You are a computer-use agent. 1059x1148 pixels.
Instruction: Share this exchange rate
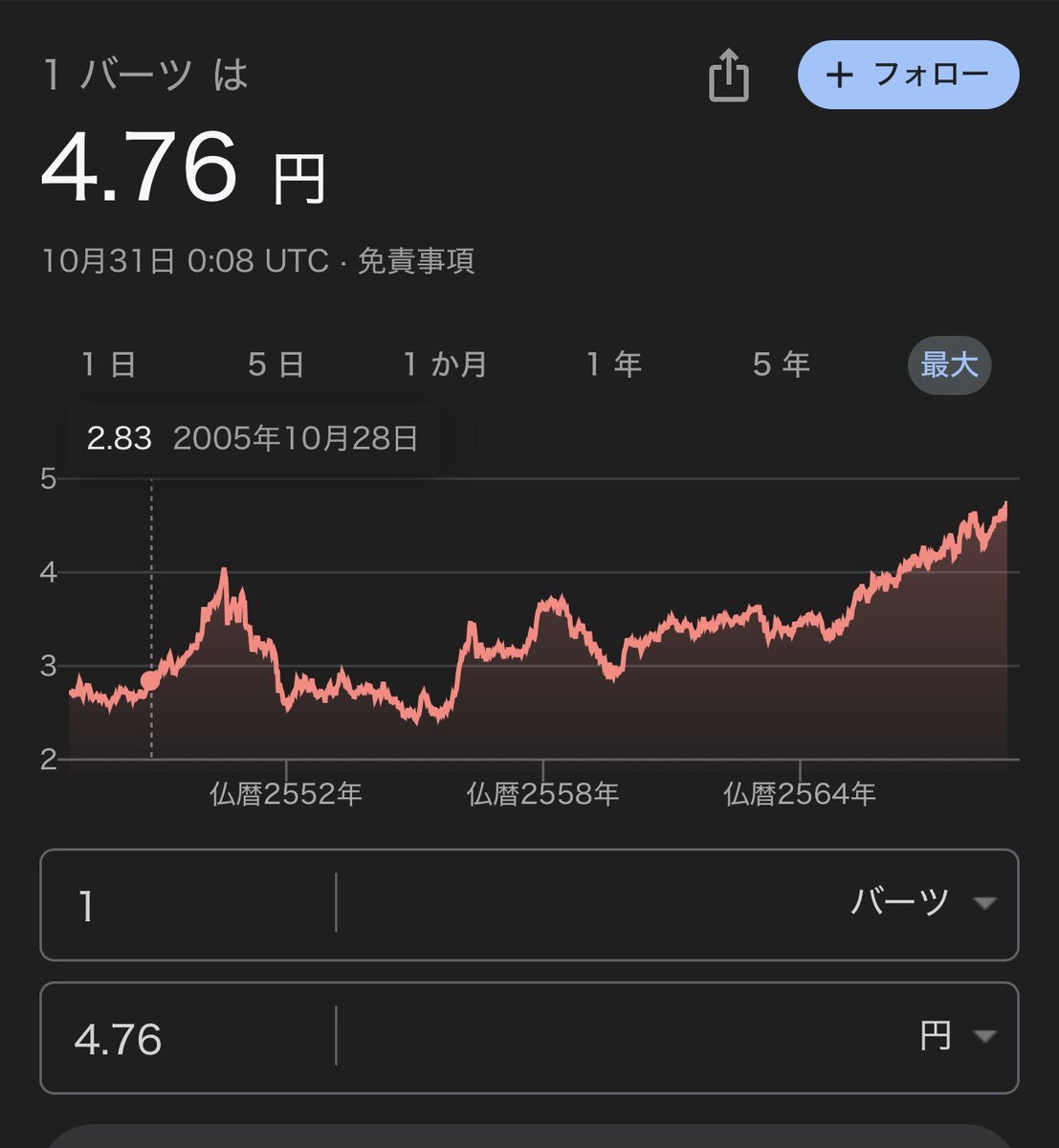[728, 76]
